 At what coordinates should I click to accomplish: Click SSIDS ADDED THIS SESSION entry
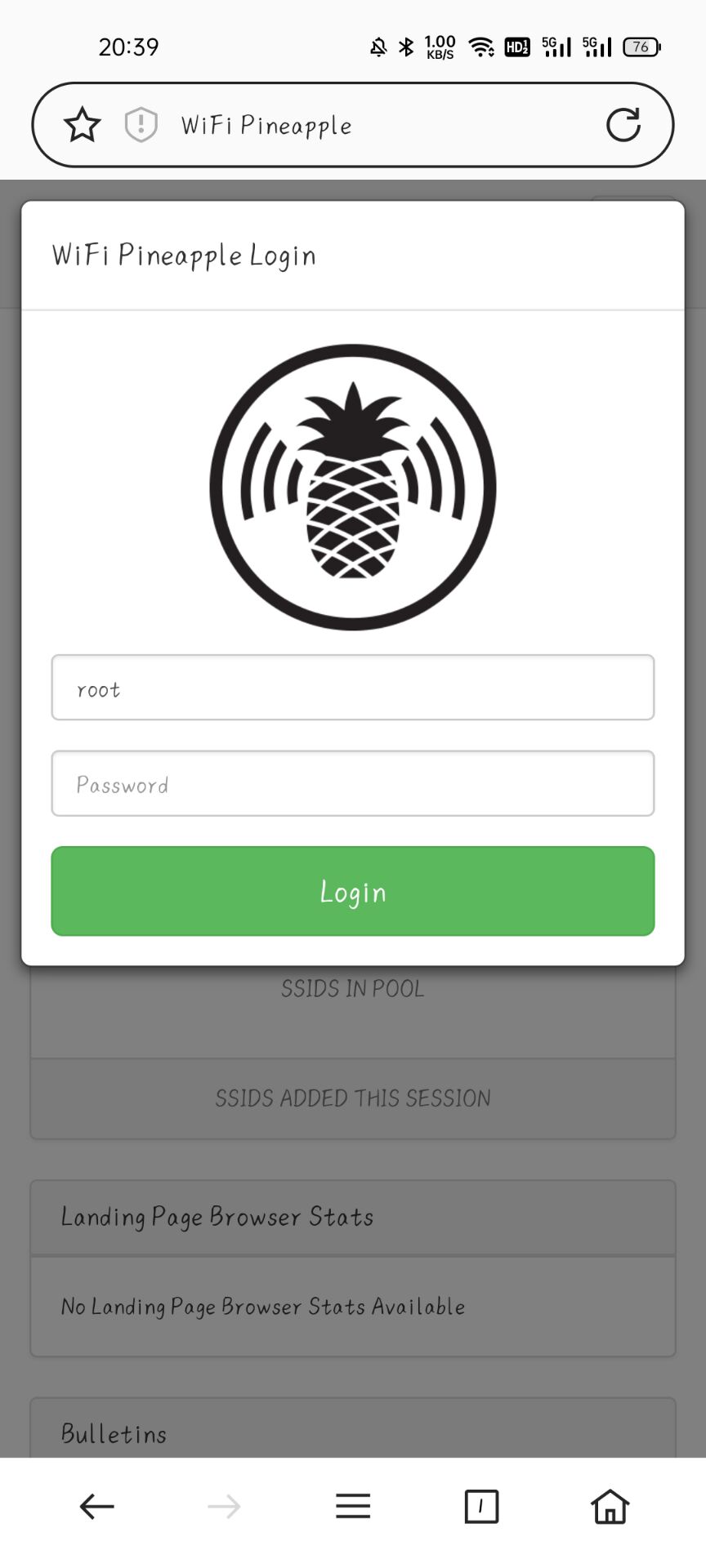(x=353, y=1098)
